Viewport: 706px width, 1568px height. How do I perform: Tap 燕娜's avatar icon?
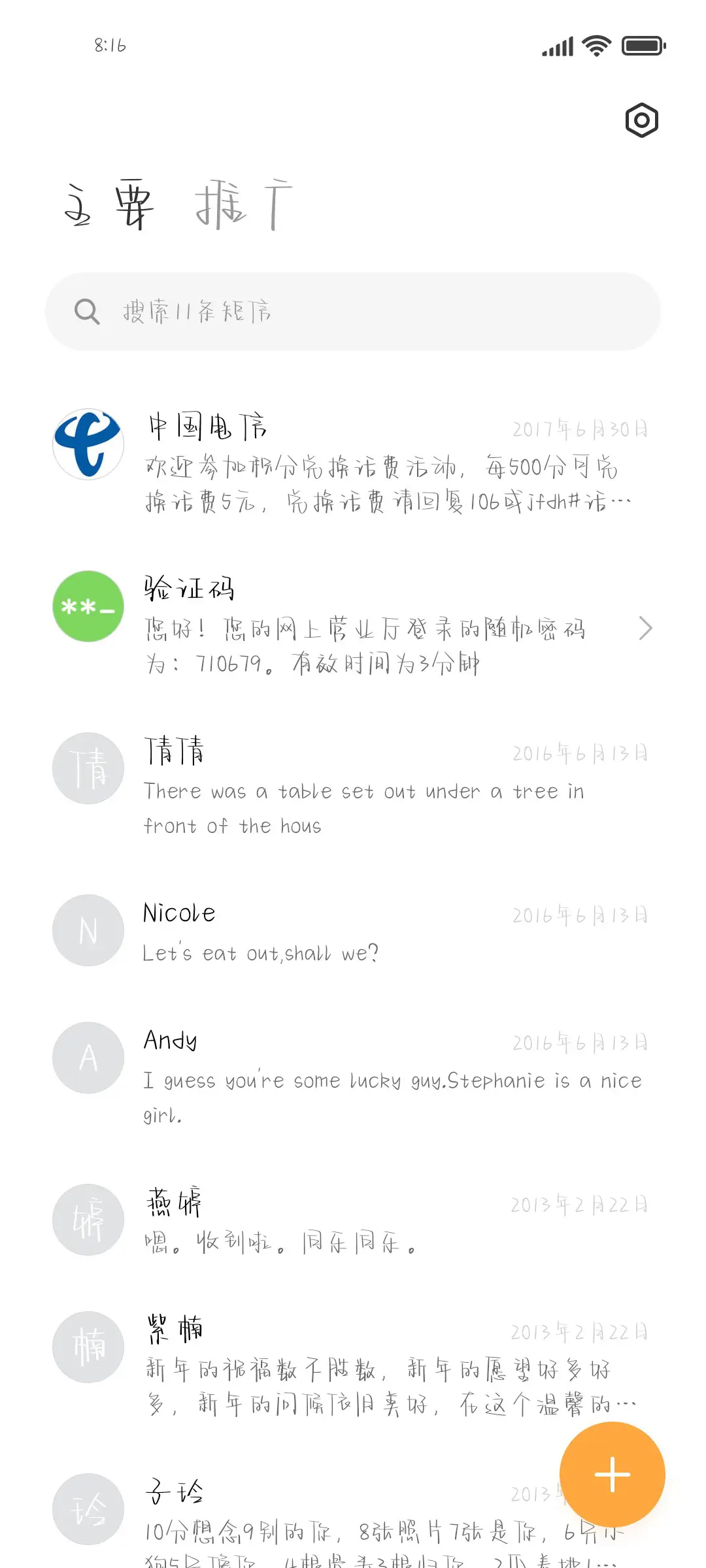coord(88,1220)
